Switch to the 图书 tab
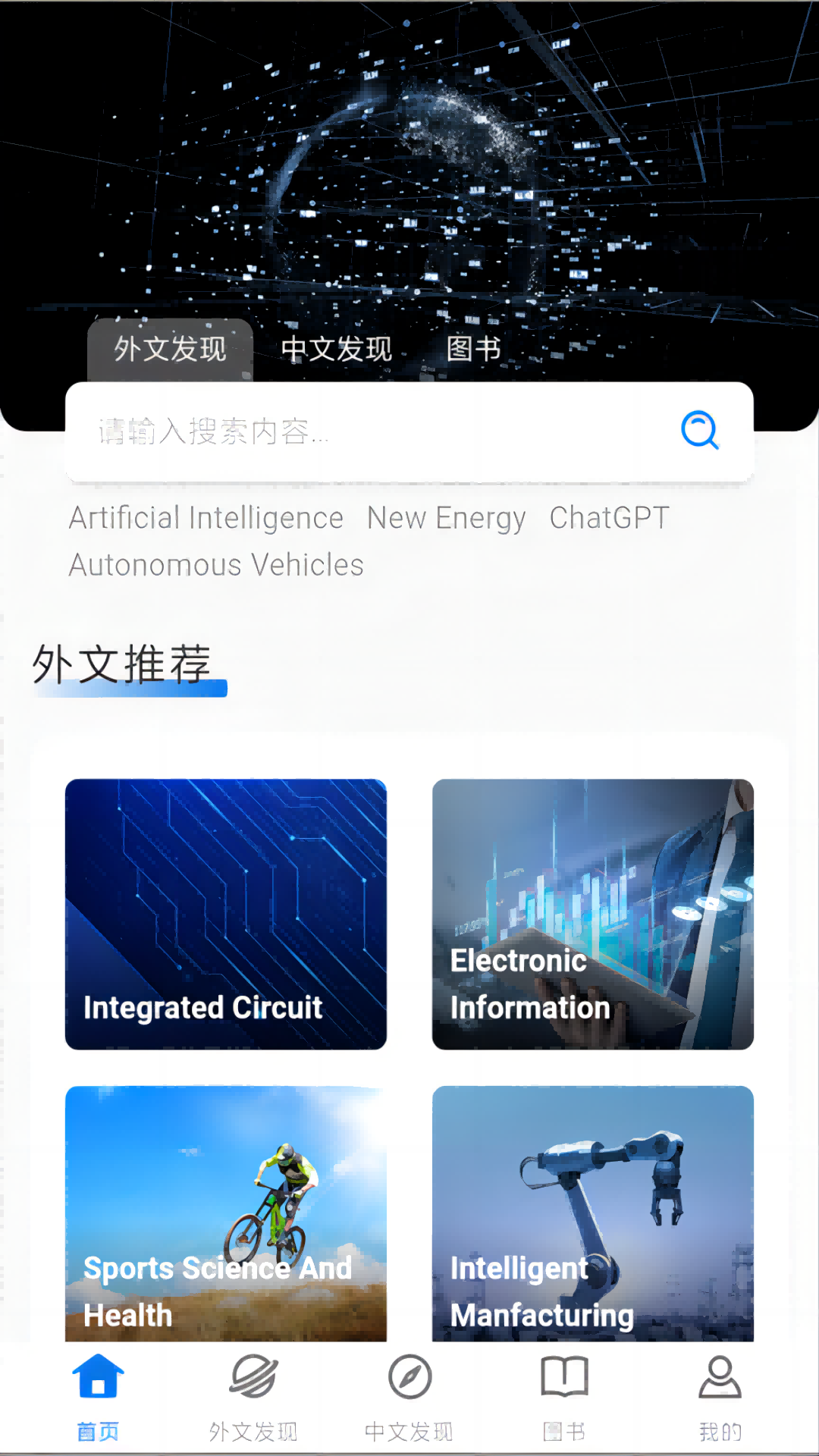This screenshot has height=1456, width=819. [472, 349]
